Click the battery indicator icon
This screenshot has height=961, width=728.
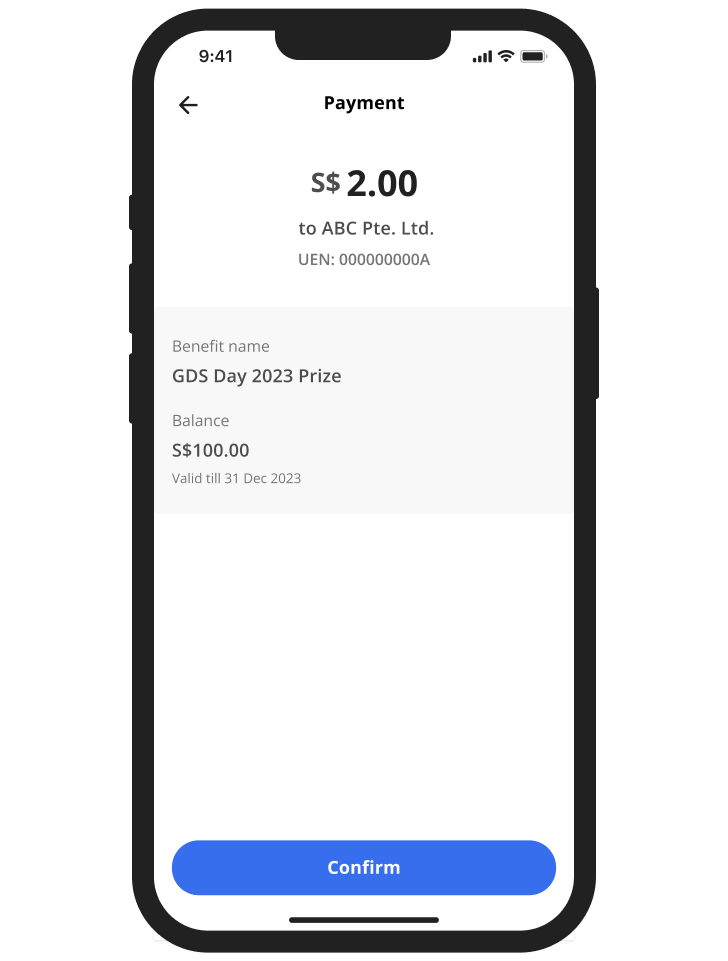point(534,57)
